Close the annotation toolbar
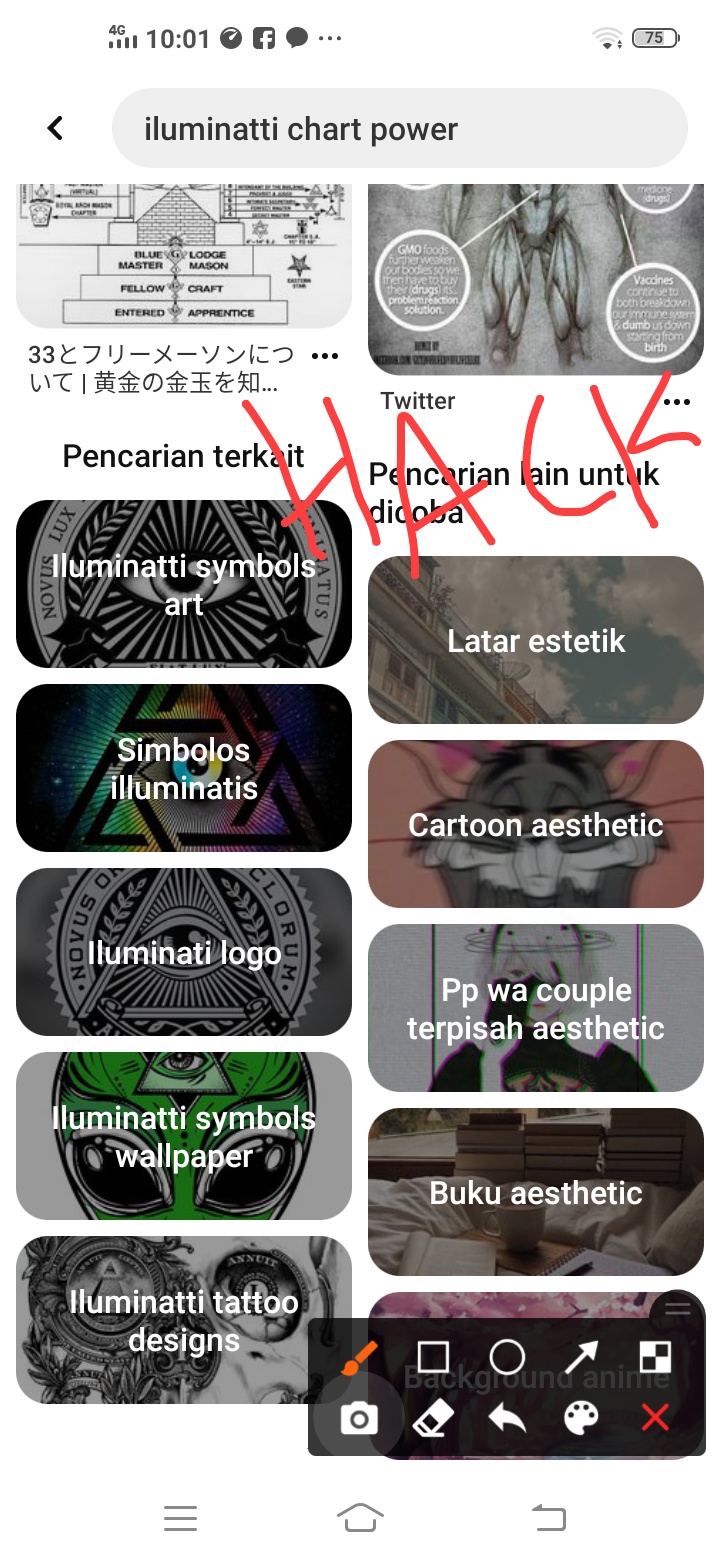Viewport: 720px width, 1560px height. [x=655, y=1418]
